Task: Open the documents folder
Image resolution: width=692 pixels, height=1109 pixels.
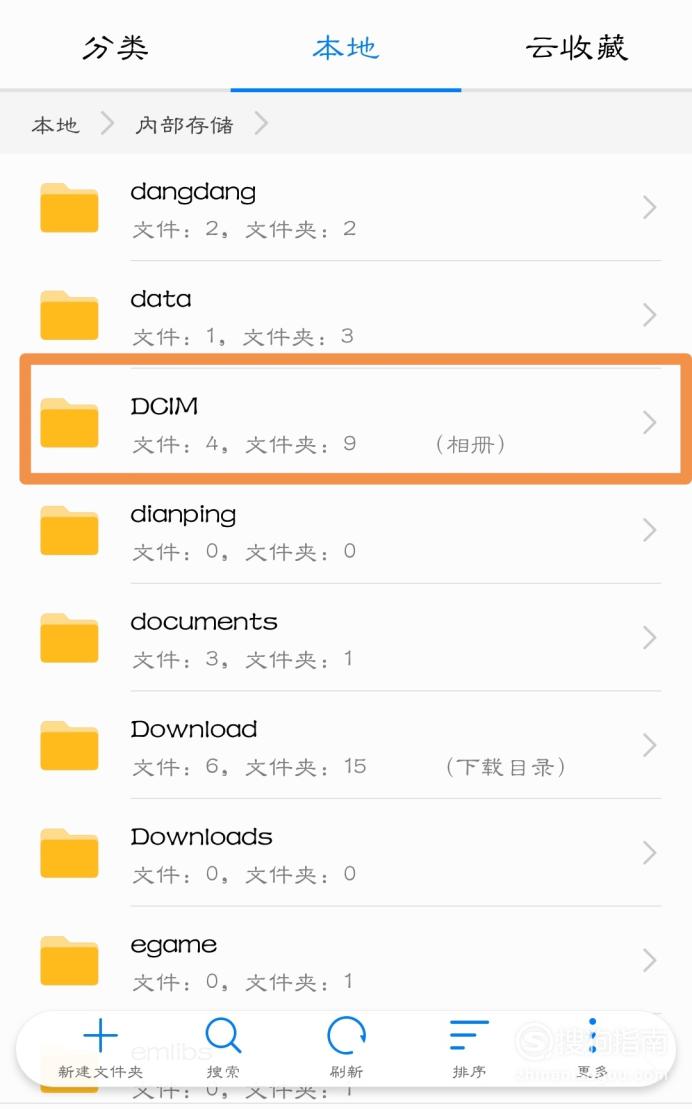Action: pyautogui.click(x=346, y=638)
